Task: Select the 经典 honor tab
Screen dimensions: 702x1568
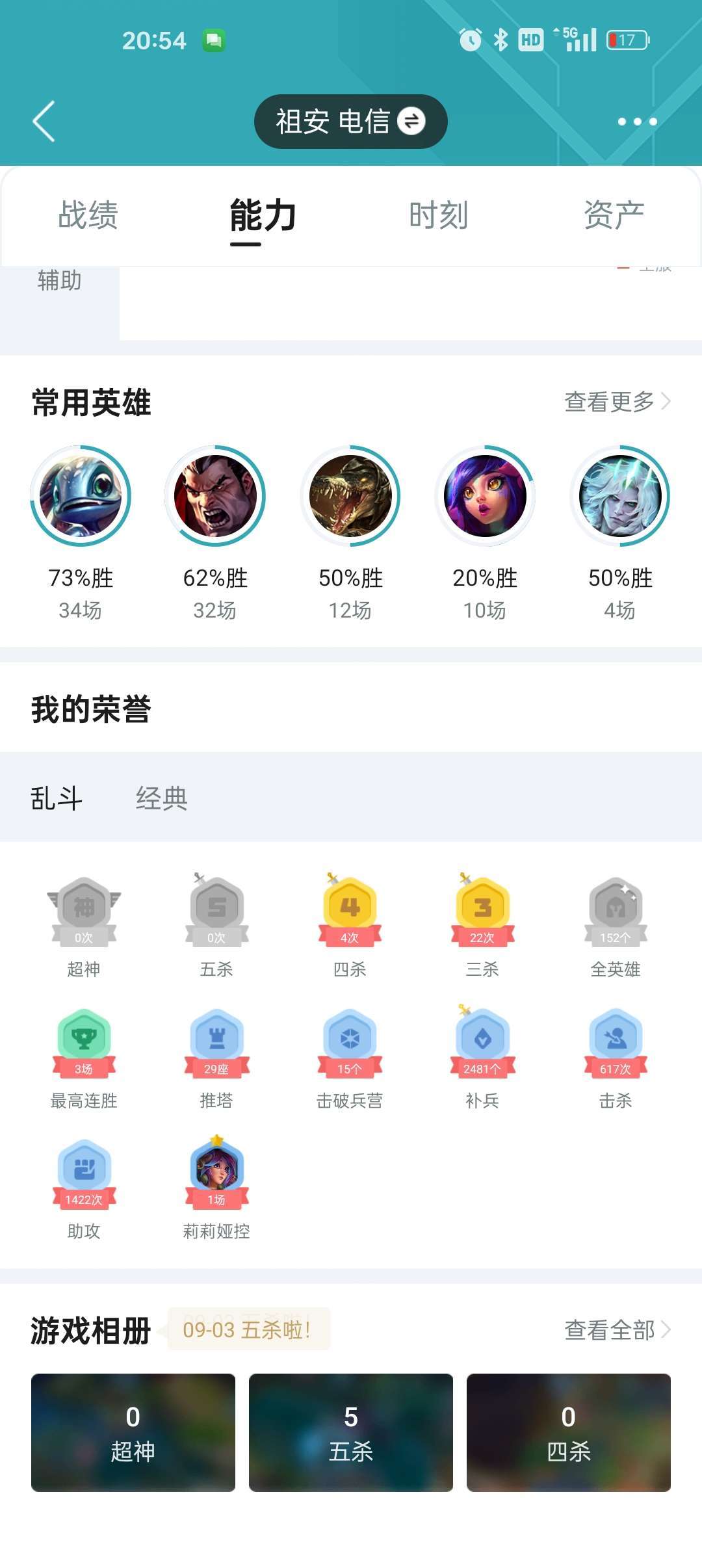Action: 161,798
